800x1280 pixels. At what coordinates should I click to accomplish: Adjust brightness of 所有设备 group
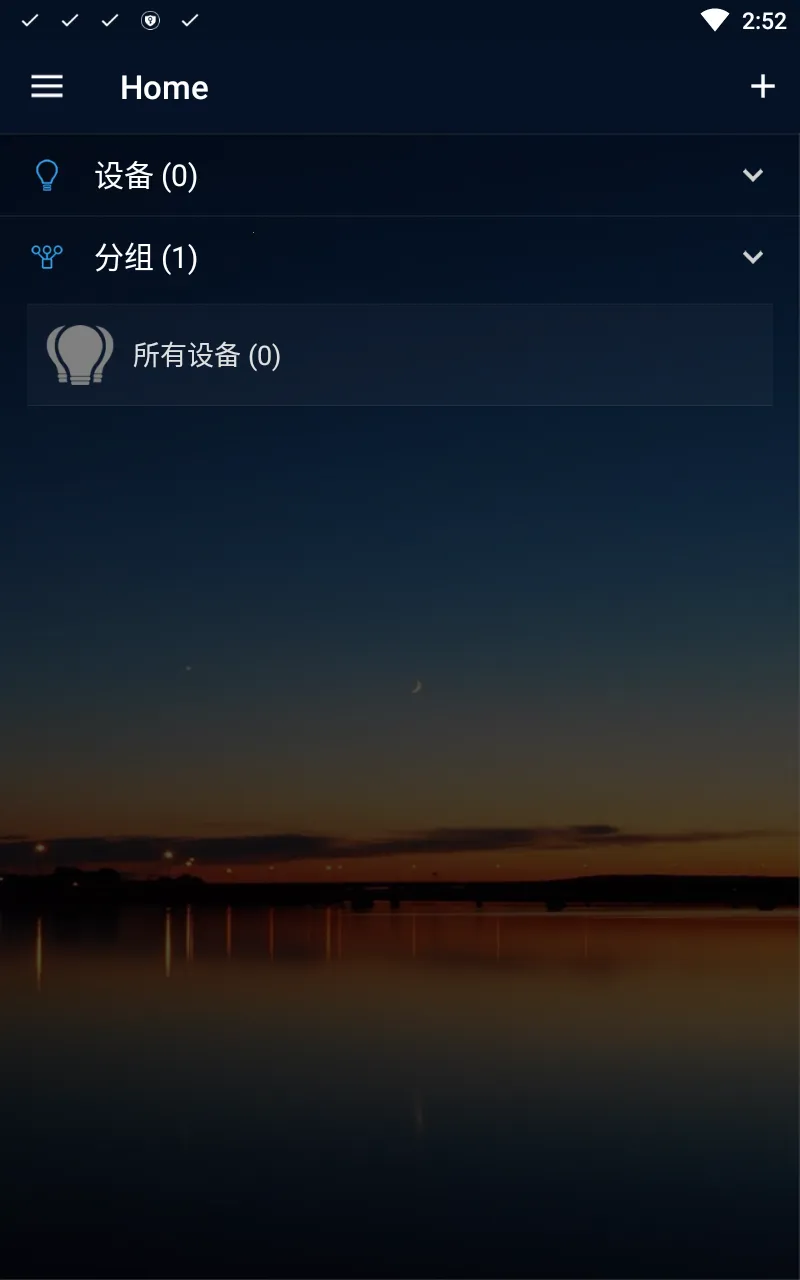(x=400, y=355)
